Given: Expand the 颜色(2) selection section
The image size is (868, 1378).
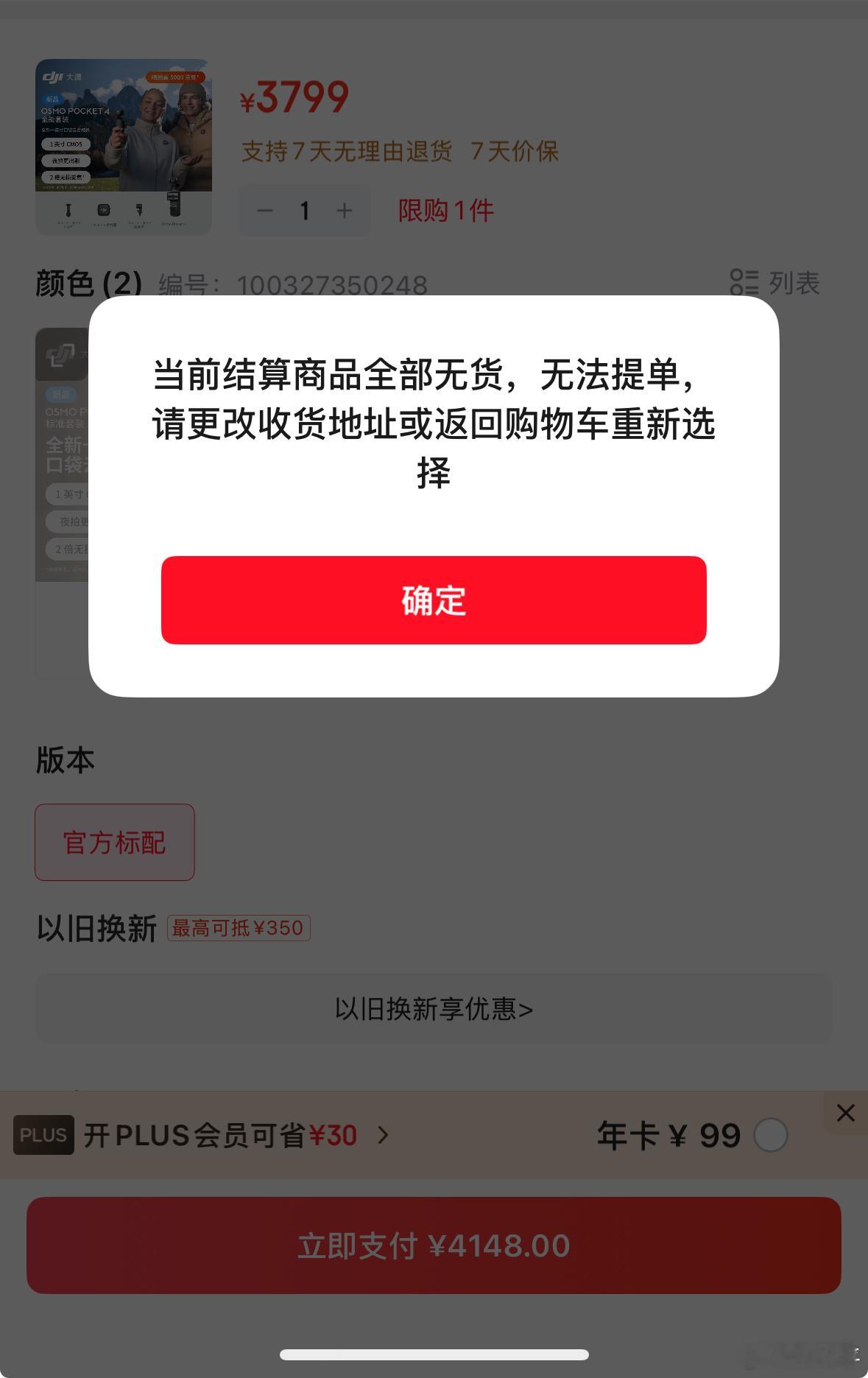Looking at the screenshot, I should (x=88, y=282).
